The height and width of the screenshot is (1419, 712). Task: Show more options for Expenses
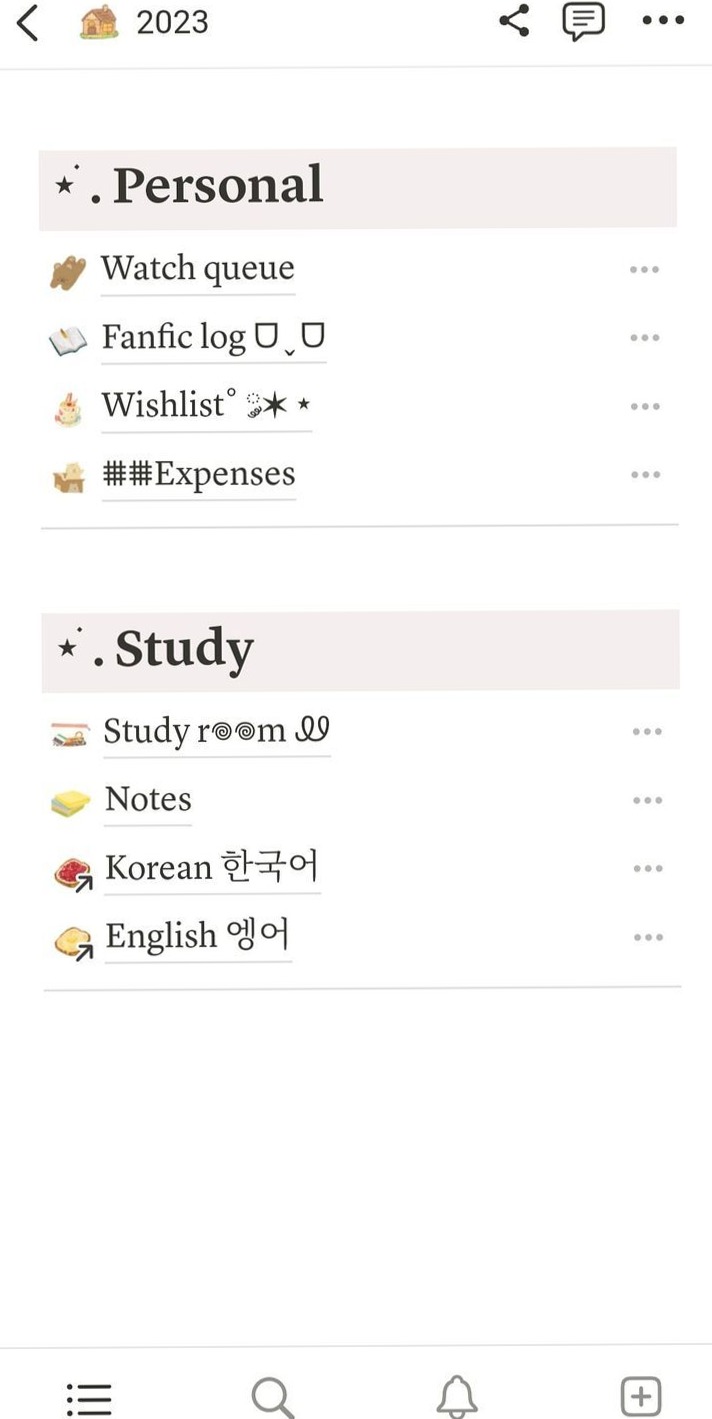[x=646, y=475]
